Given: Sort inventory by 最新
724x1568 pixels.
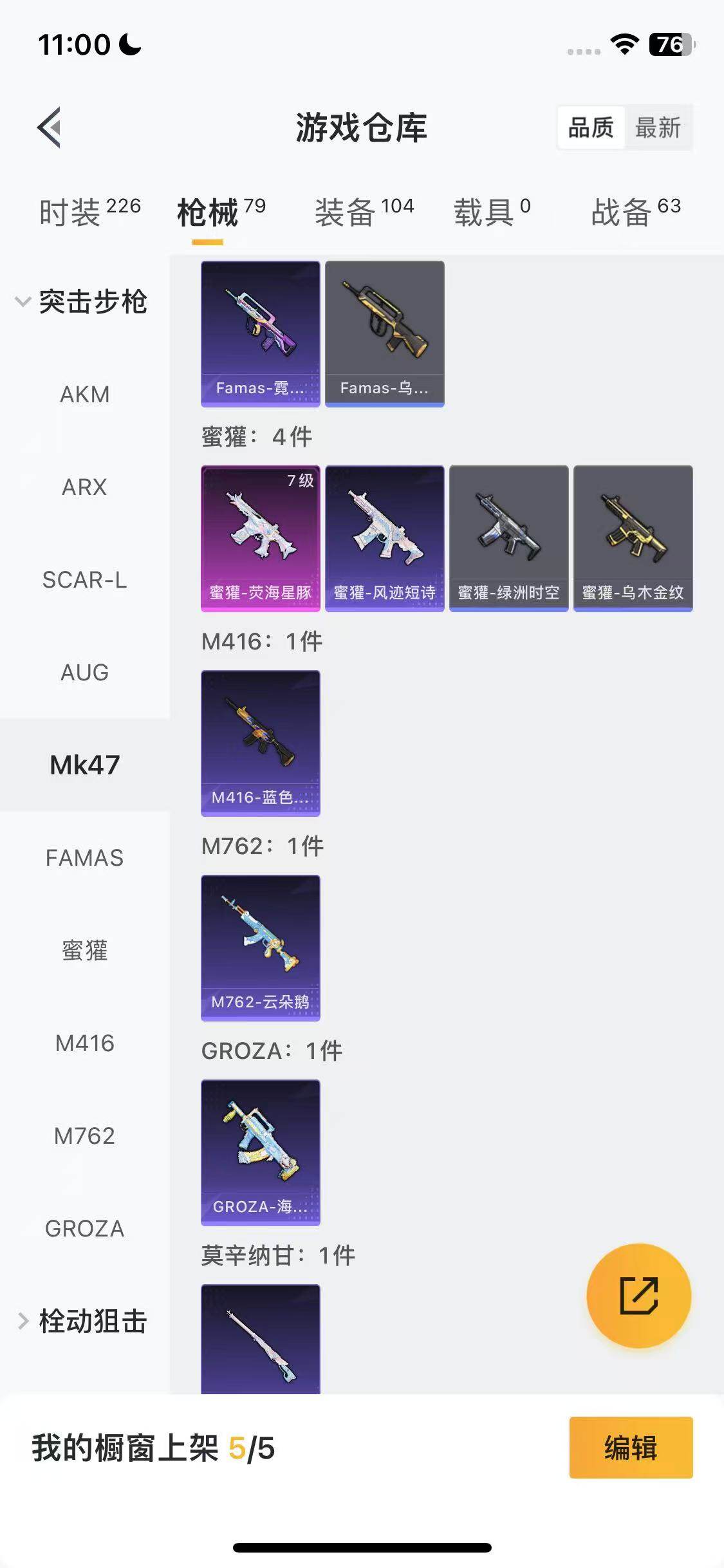Looking at the screenshot, I should [x=657, y=127].
